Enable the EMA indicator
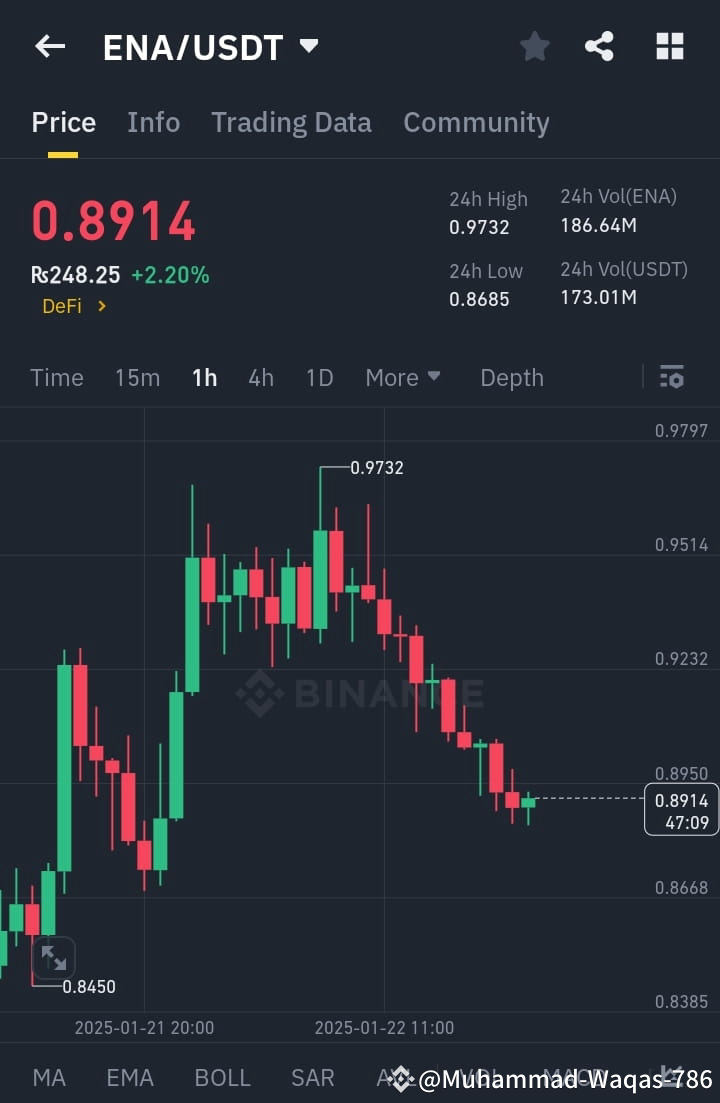 point(129,1077)
